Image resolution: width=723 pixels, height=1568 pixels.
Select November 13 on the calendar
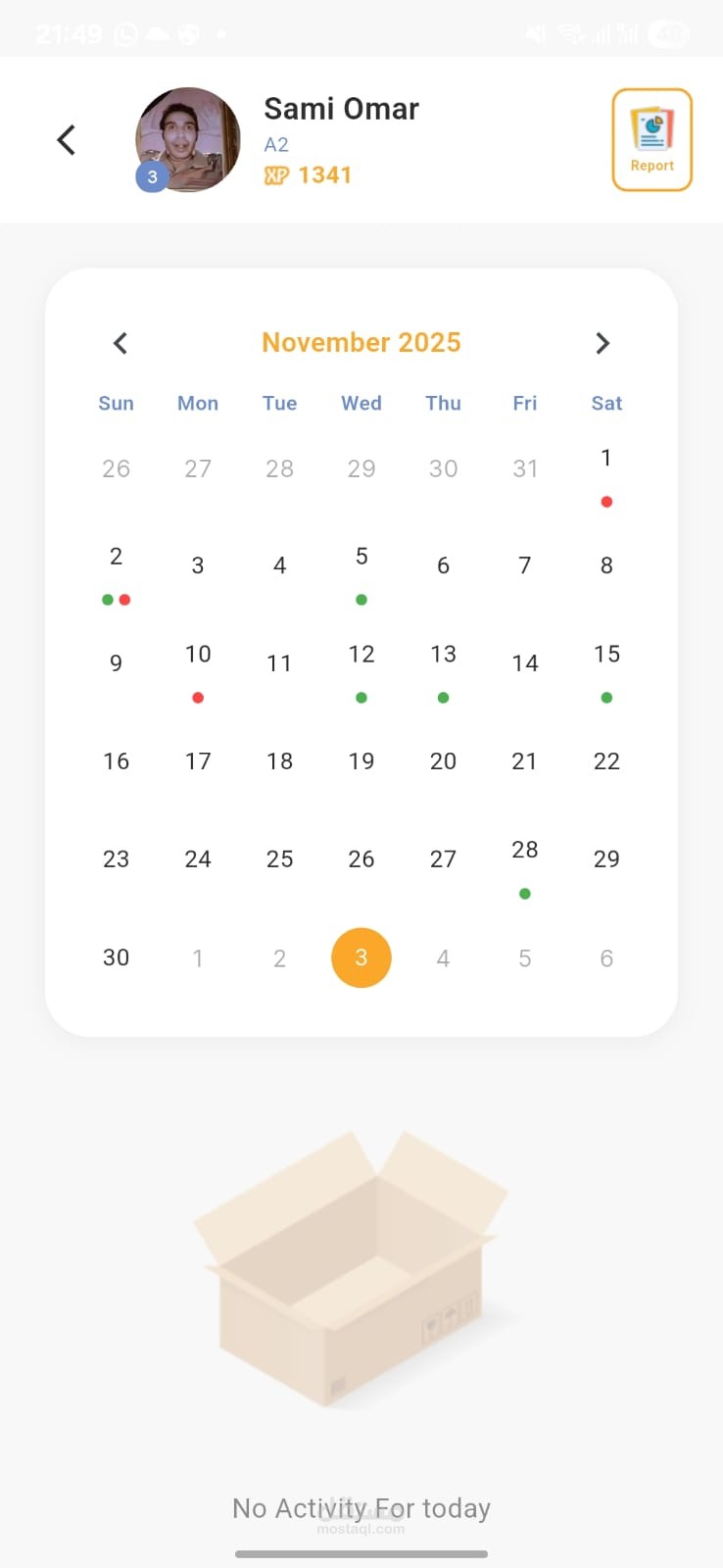(x=443, y=663)
